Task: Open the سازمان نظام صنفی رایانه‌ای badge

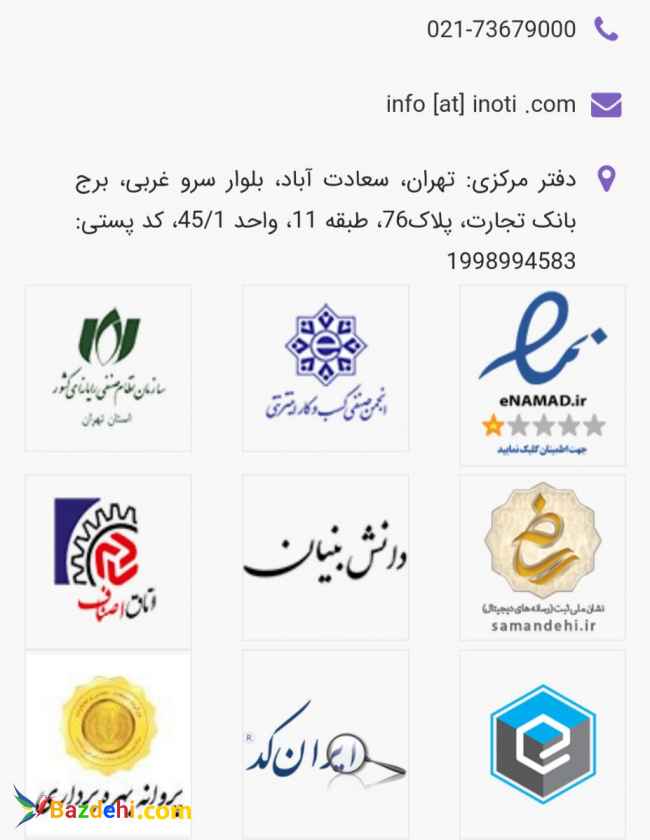Action: (x=108, y=368)
